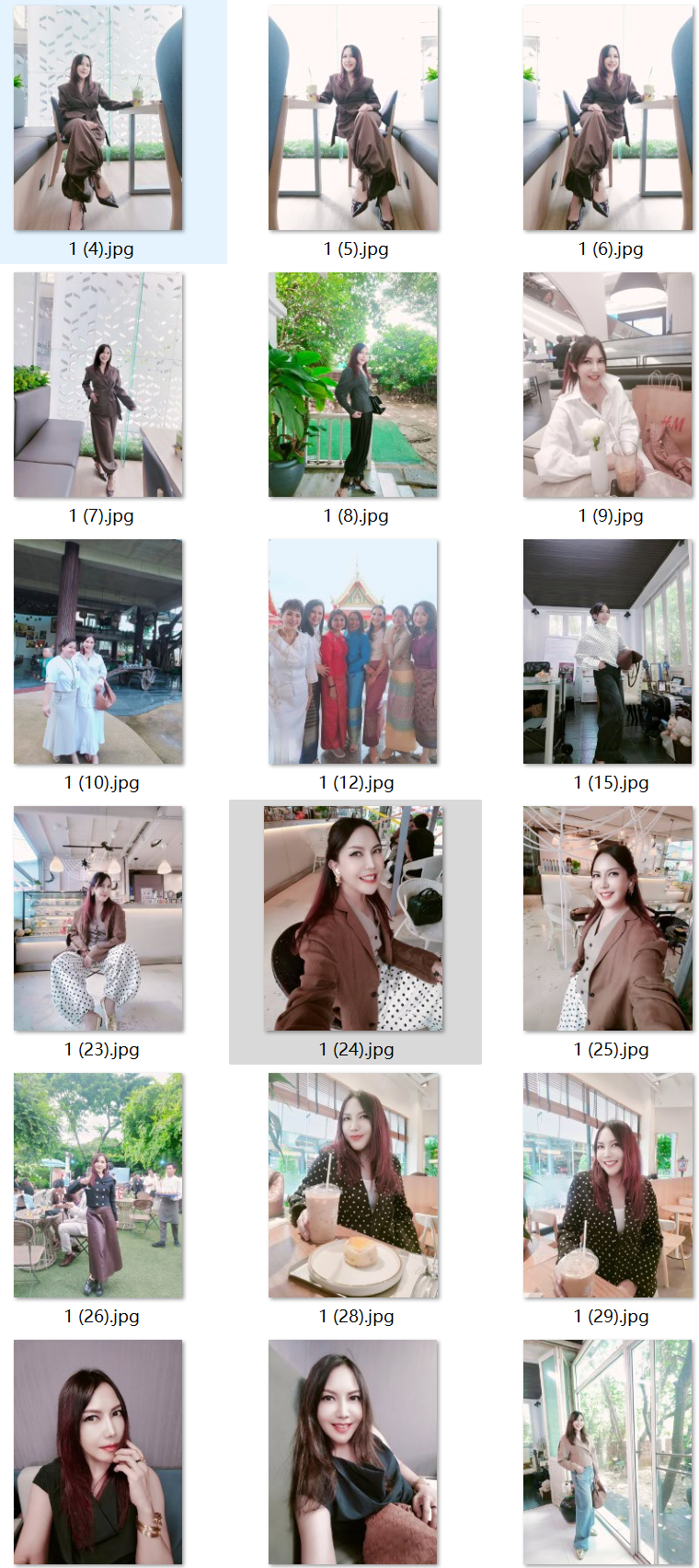699x1568 pixels.
Task: Select the picture 1 (15).jpg
Action: [x=608, y=651]
